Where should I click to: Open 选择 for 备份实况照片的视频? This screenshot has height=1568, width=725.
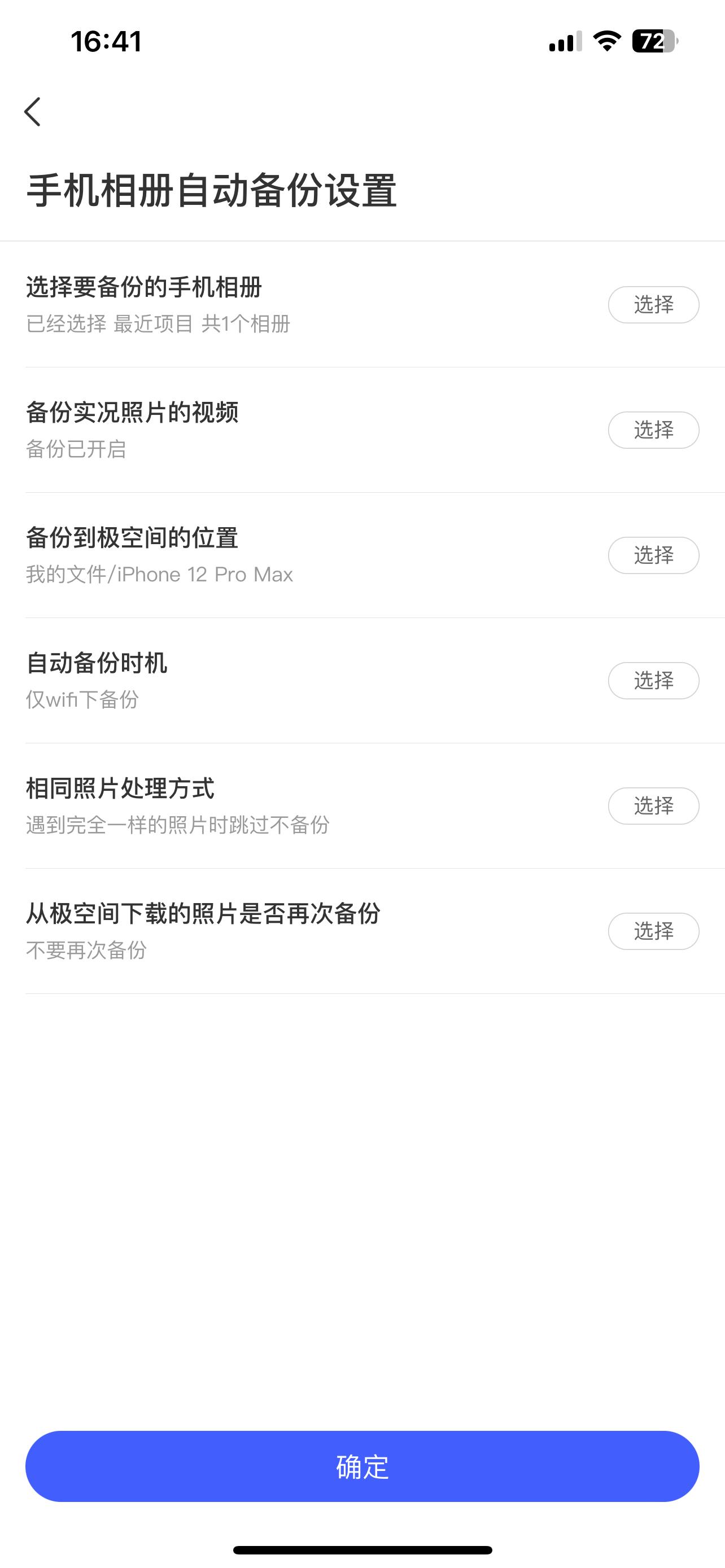tap(653, 429)
